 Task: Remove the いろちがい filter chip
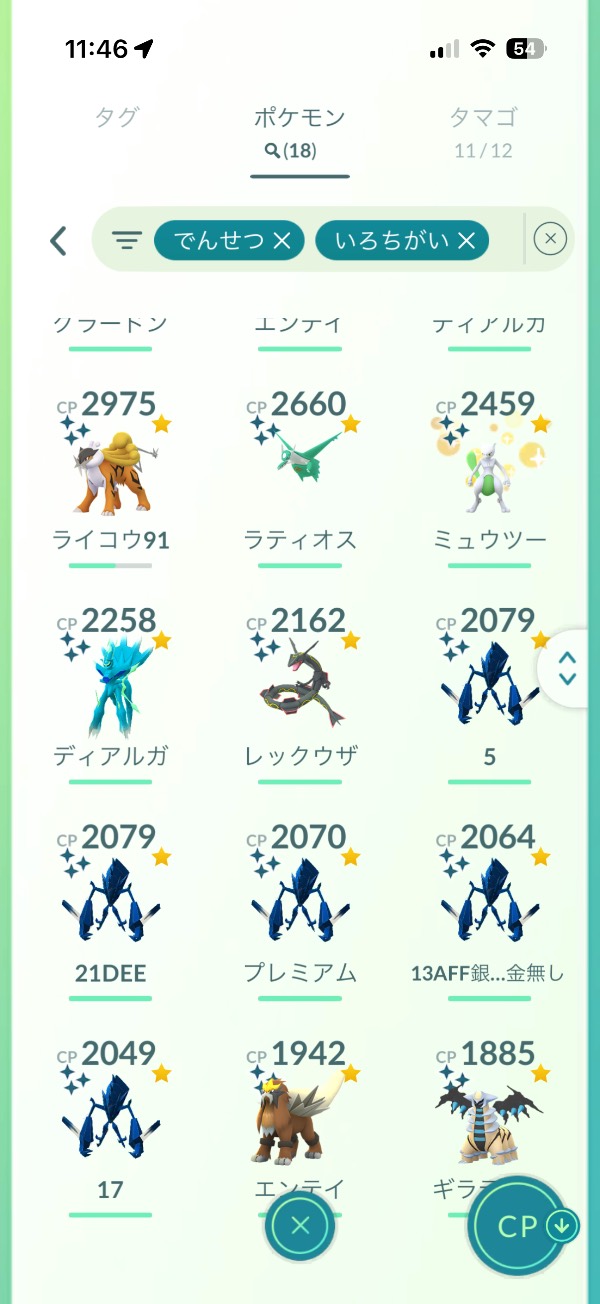[465, 240]
